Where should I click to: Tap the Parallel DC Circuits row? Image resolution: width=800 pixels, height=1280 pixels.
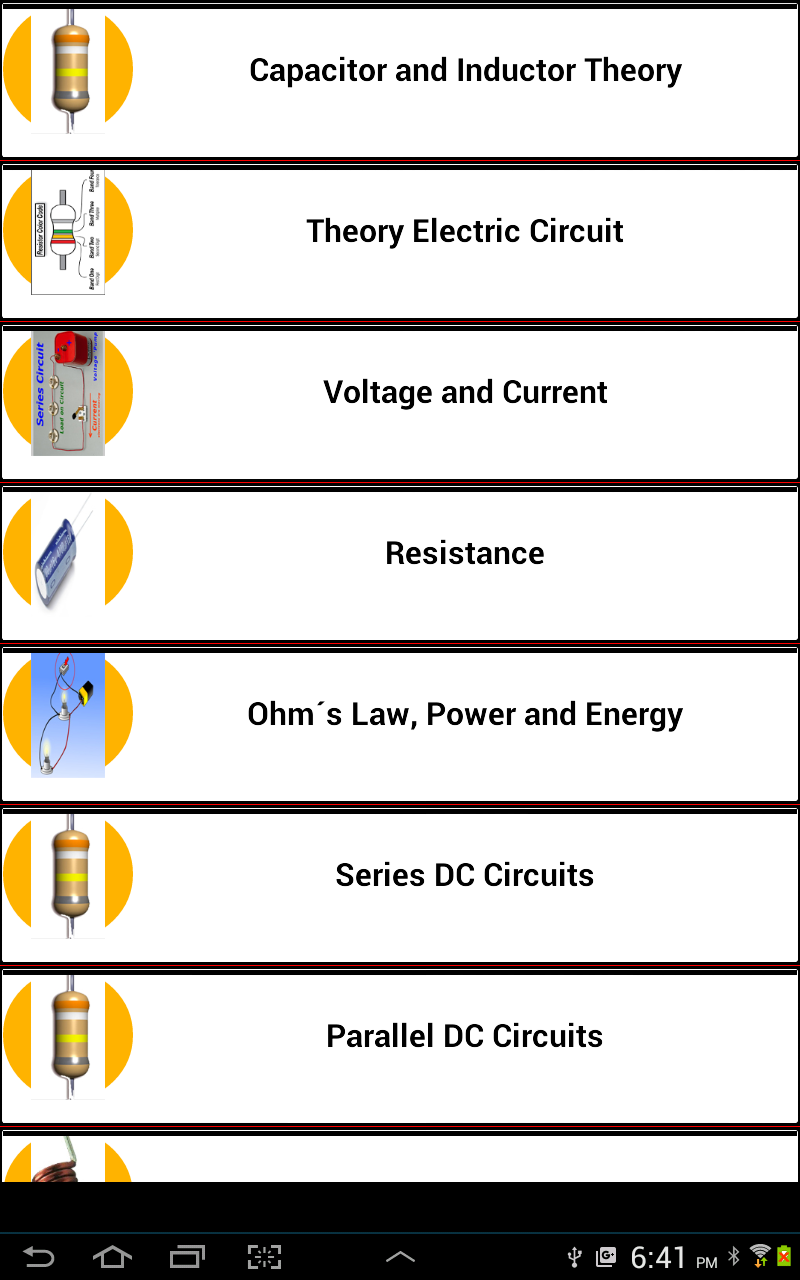pyautogui.click(x=465, y=1036)
